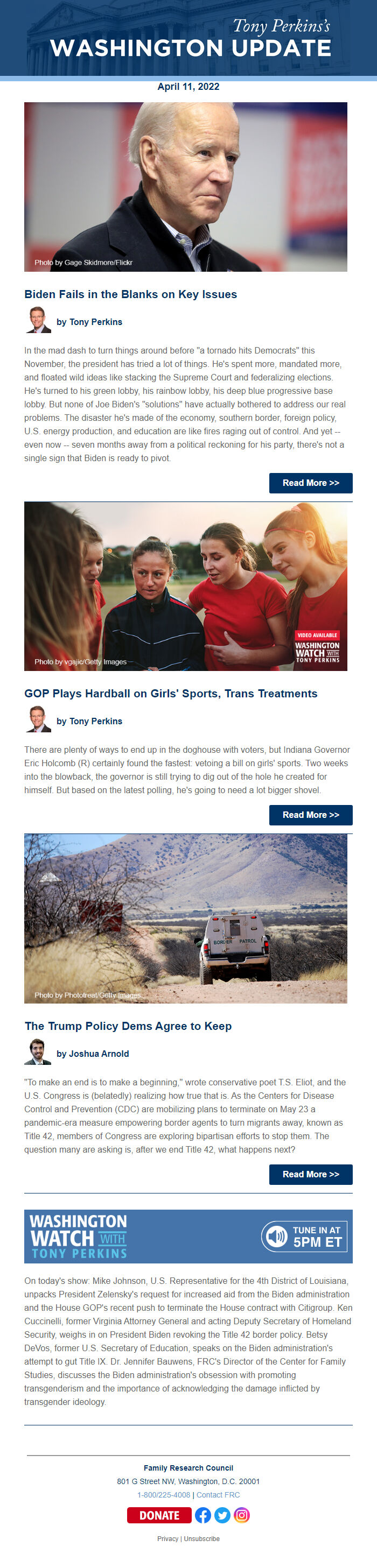Call the 1-800/225-4008 phone link
Image resolution: width=377 pixels, height=1568 pixels.
pos(163,1494)
